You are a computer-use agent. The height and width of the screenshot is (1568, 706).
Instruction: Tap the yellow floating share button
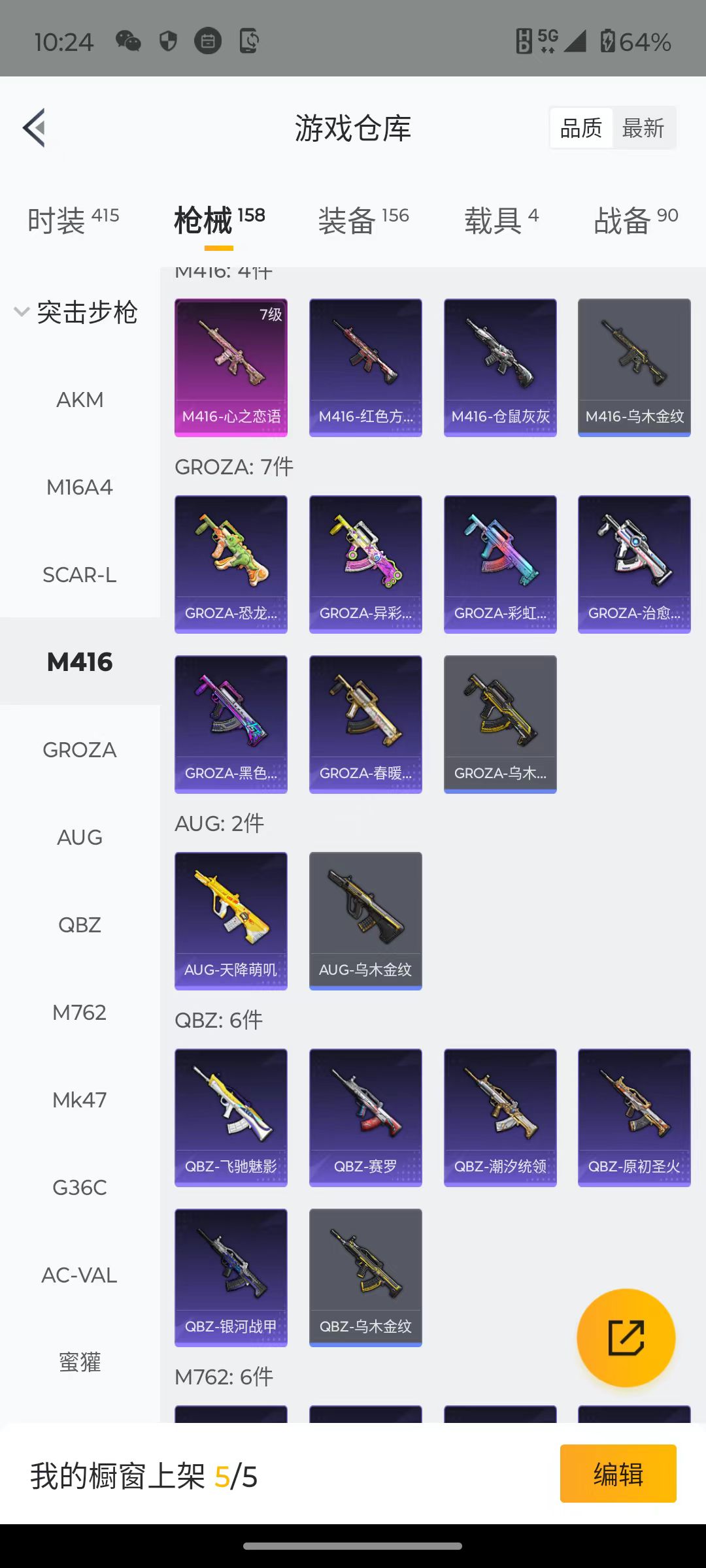pos(626,1338)
